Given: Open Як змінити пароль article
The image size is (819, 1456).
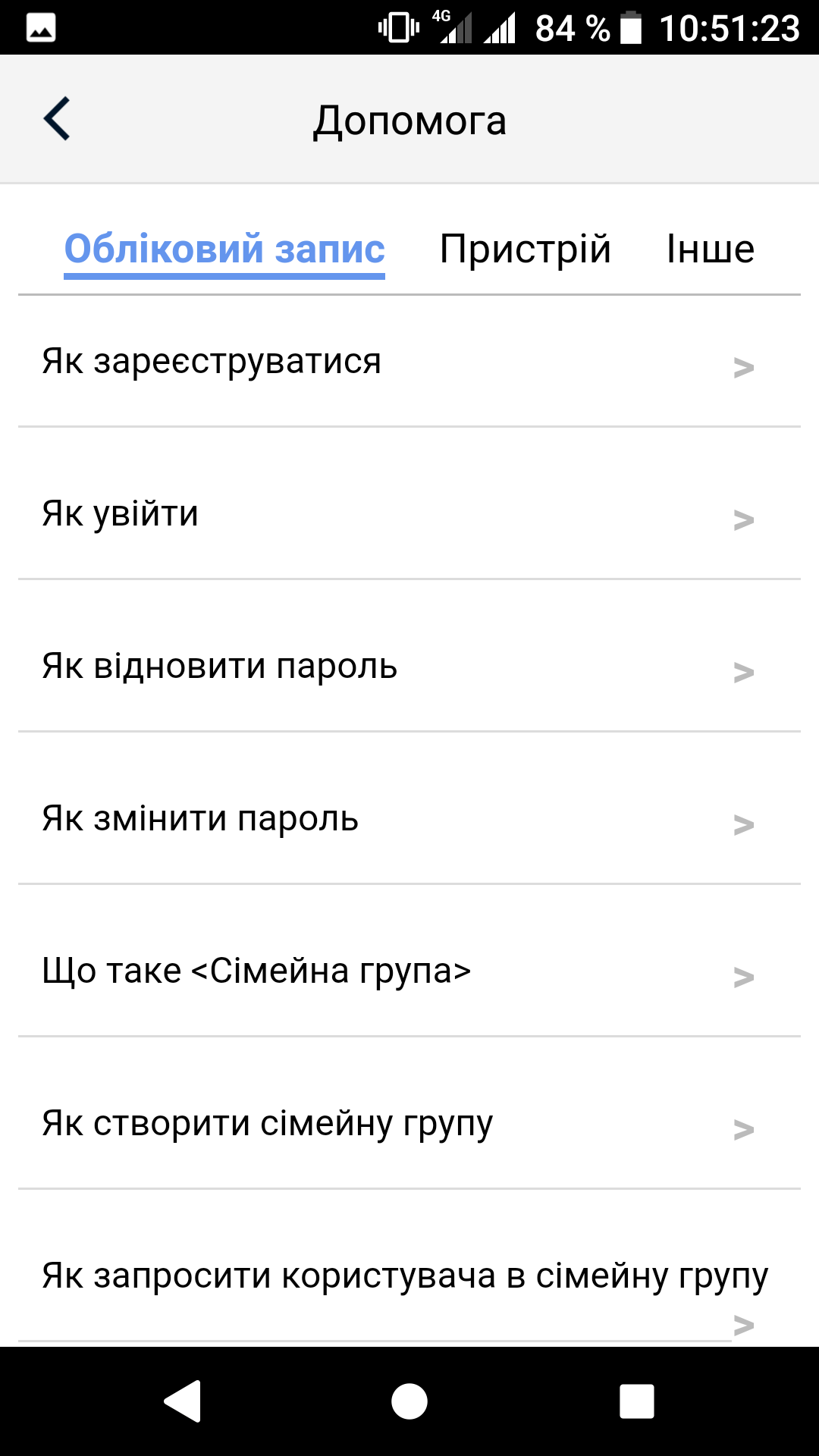Looking at the screenshot, I should pyautogui.click(x=409, y=819).
